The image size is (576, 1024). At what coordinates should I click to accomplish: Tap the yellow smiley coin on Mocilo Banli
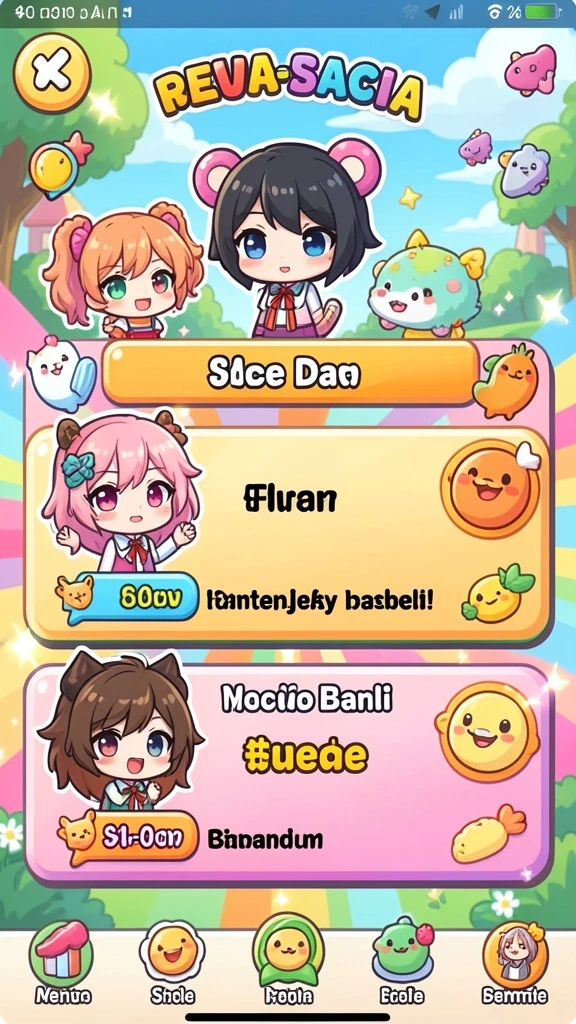(x=487, y=732)
